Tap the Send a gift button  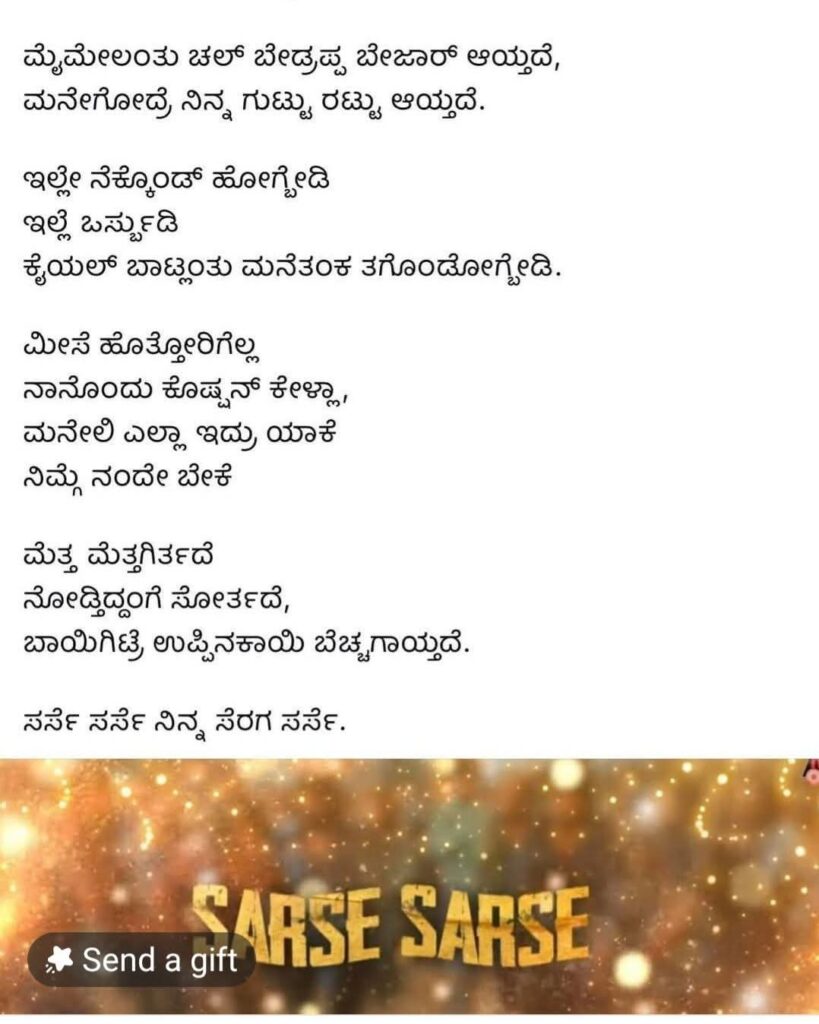click(141, 961)
